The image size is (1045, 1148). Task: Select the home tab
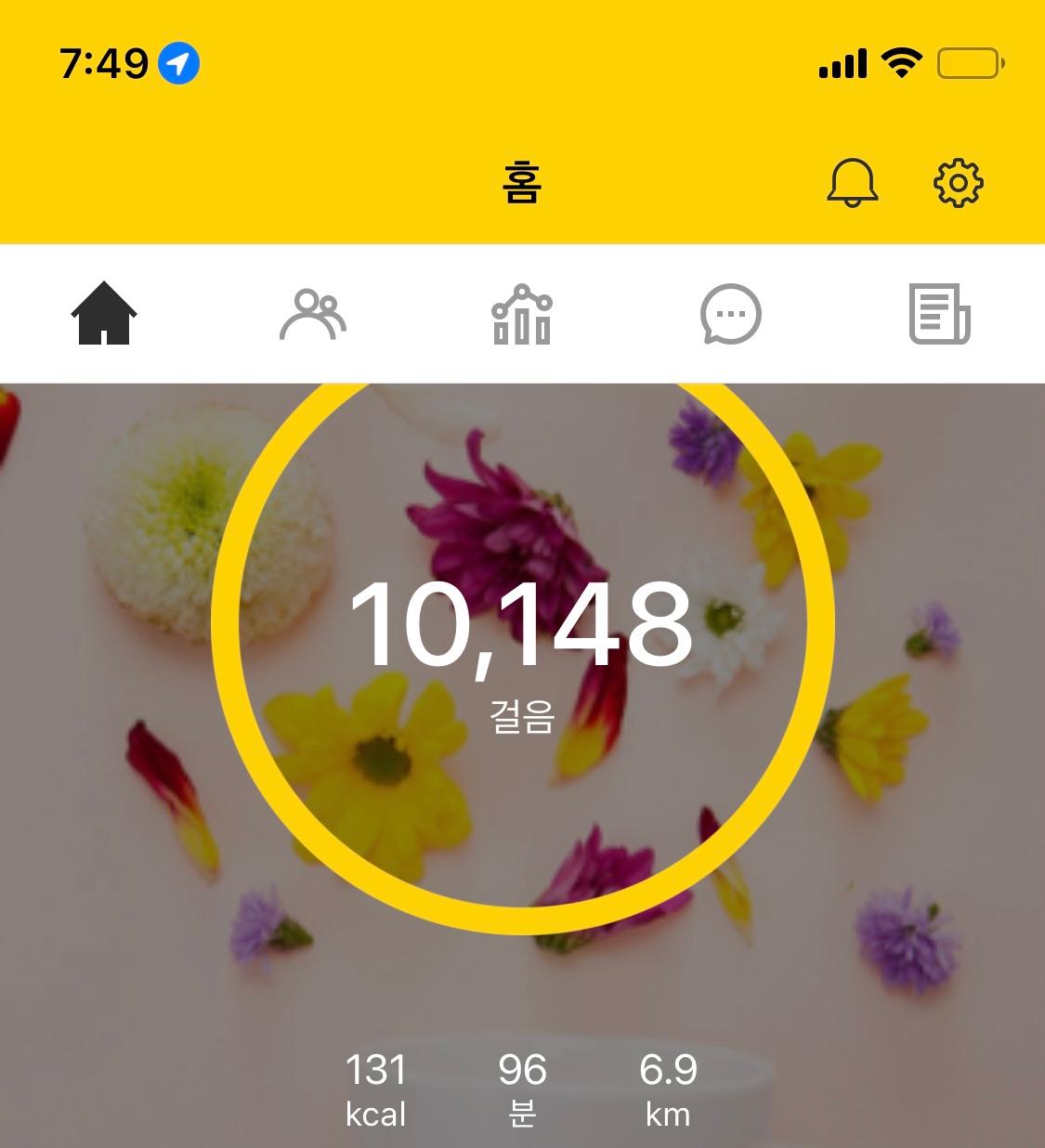[x=104, y=314]
